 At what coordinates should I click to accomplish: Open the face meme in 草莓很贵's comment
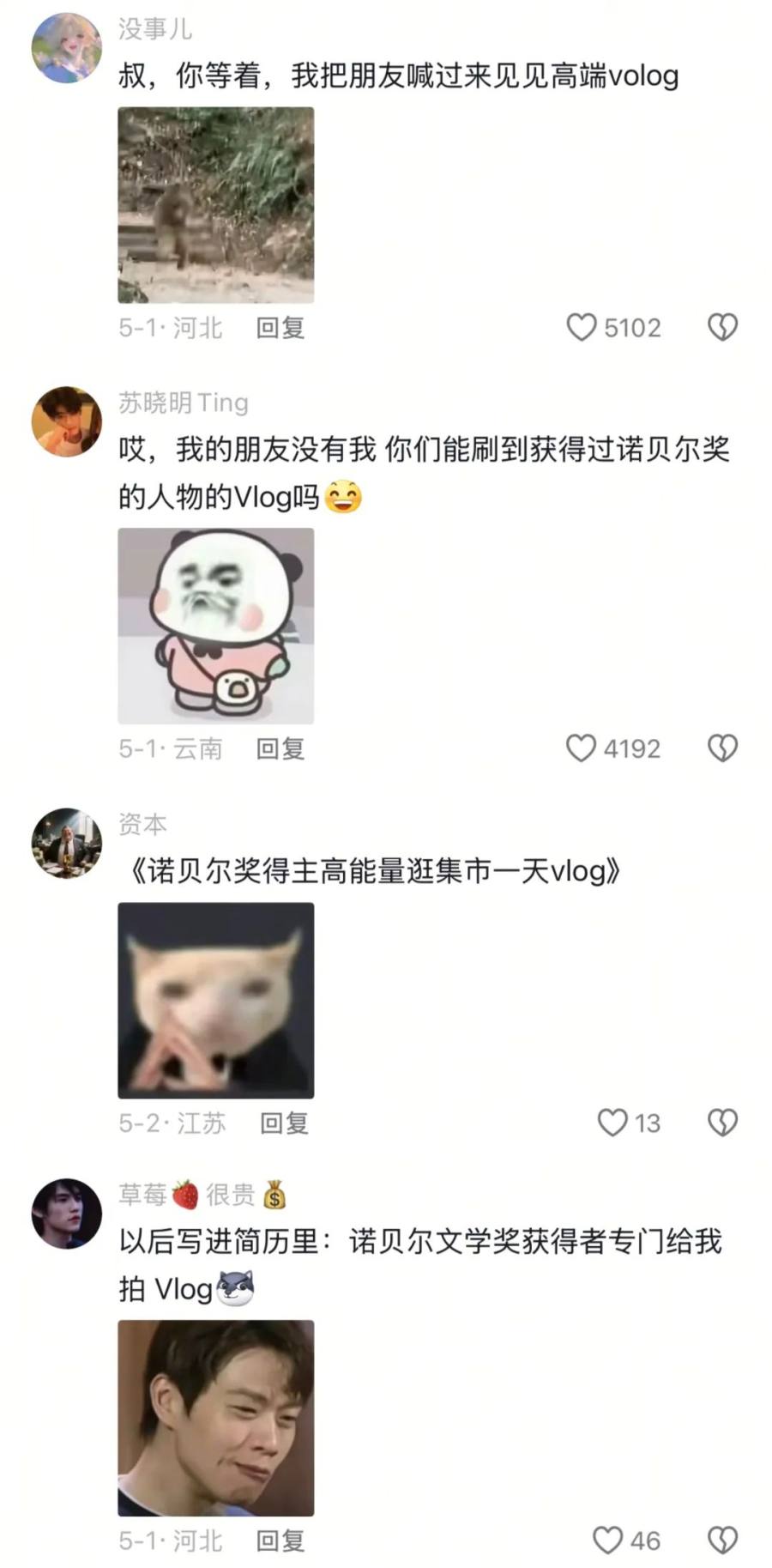coord(215,1418)
